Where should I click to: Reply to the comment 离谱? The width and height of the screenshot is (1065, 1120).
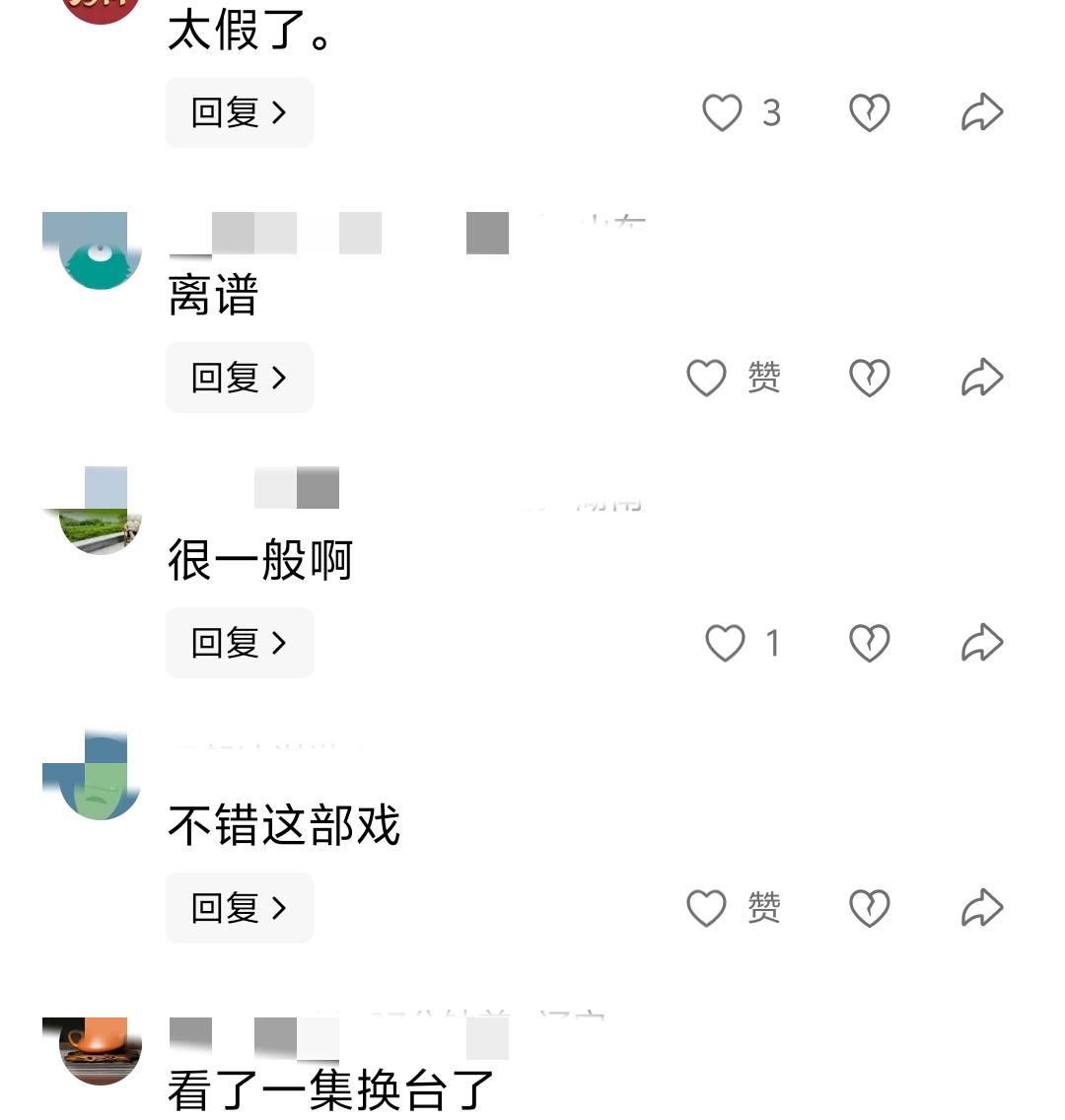pyautogui.click(x=239, y=378)
